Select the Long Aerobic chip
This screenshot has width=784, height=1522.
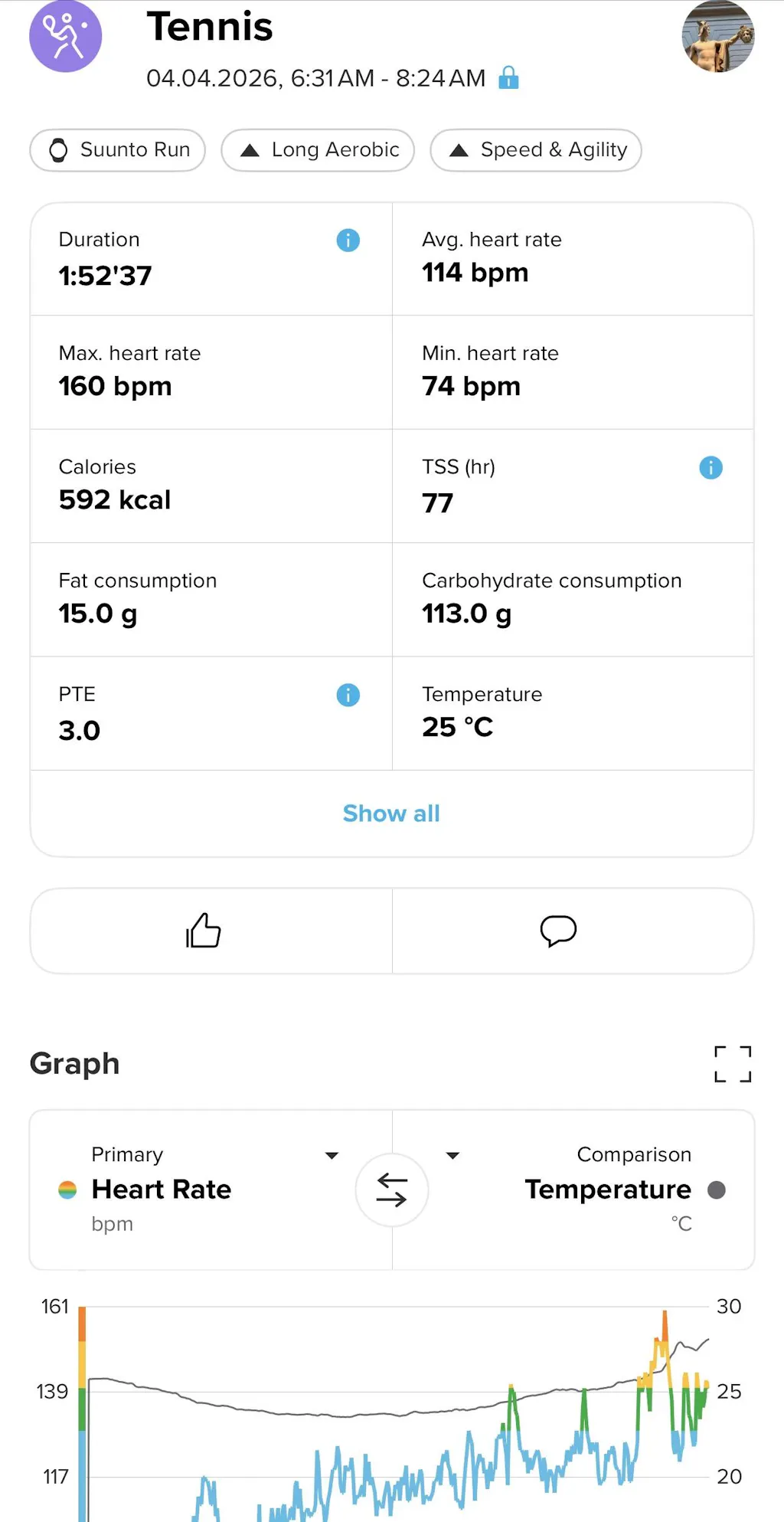(x=318, y=150)
